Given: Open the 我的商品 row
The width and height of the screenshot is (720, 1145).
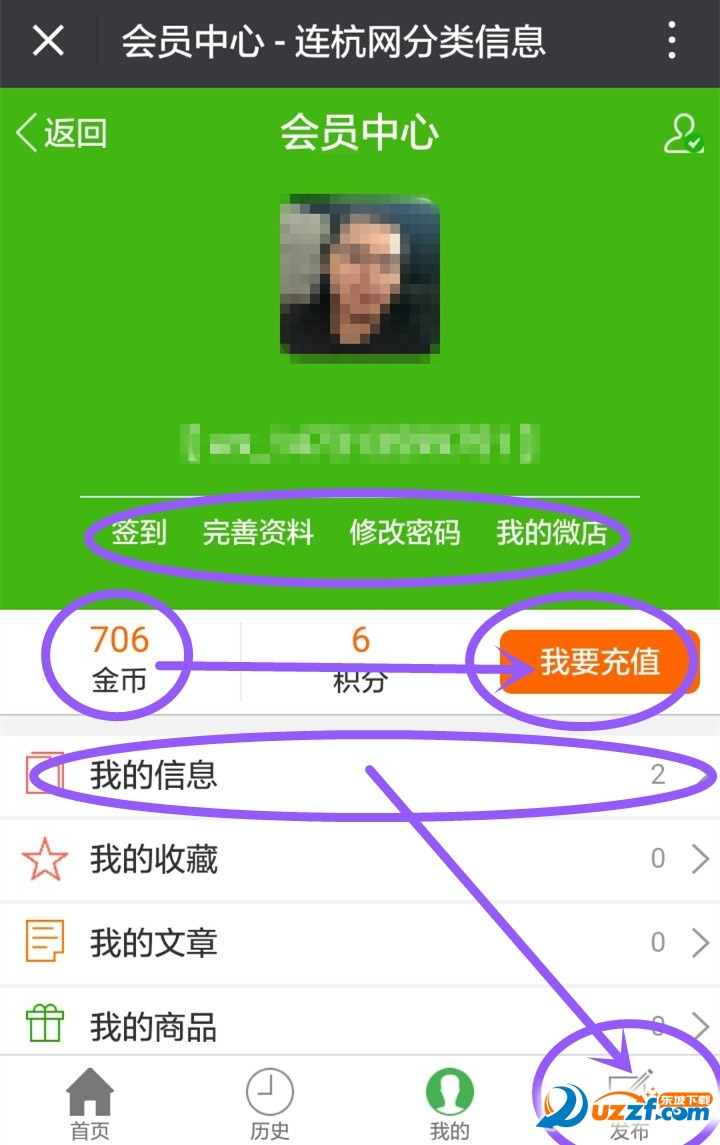Looking at the screenshot, I should (x=360, y=1025).
